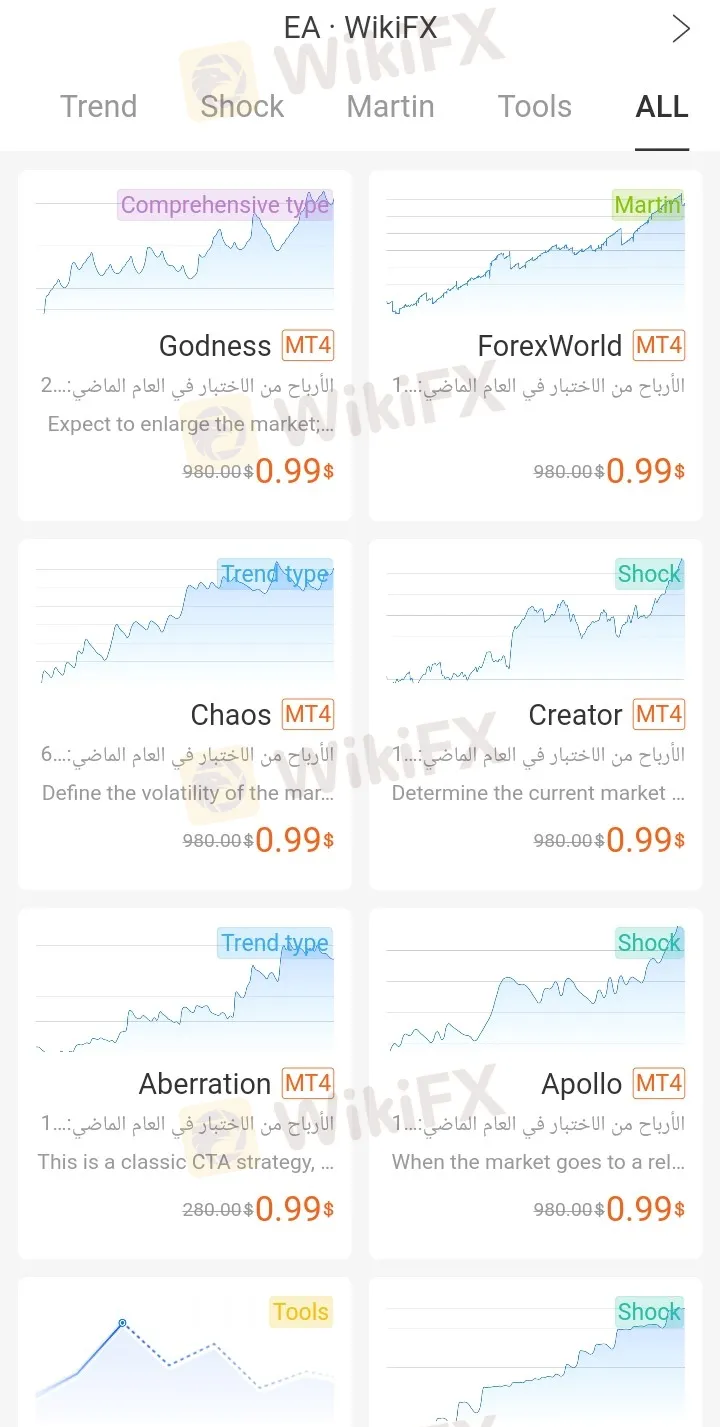Go to the Tools tab
The image size is (720, 1427).
[535, 107]
